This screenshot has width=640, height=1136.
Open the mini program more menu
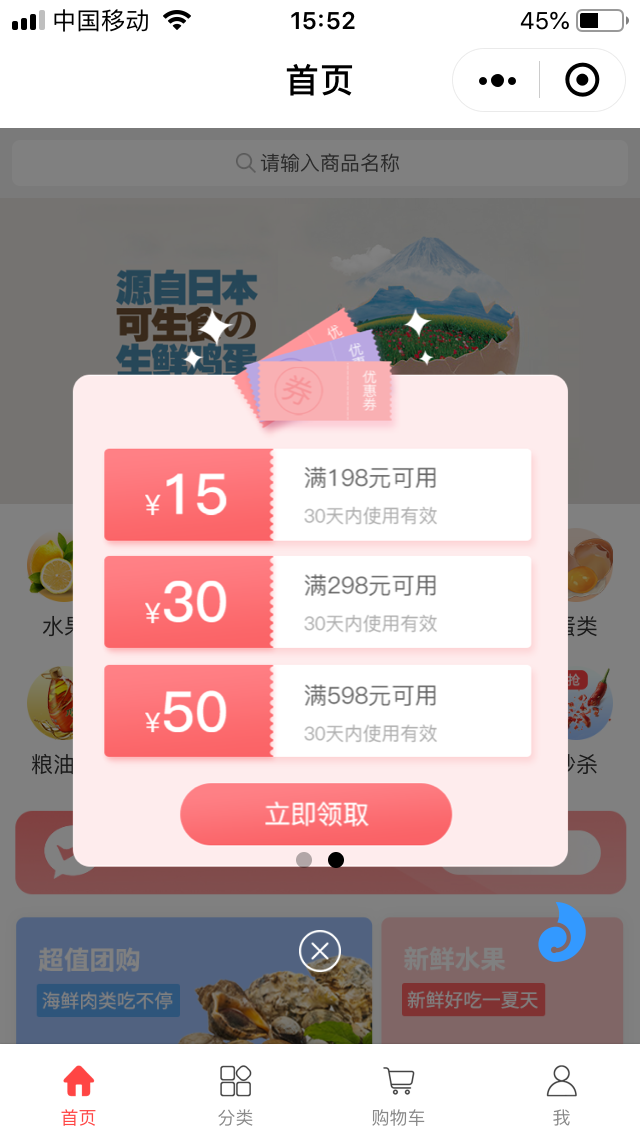coord(497,80)
